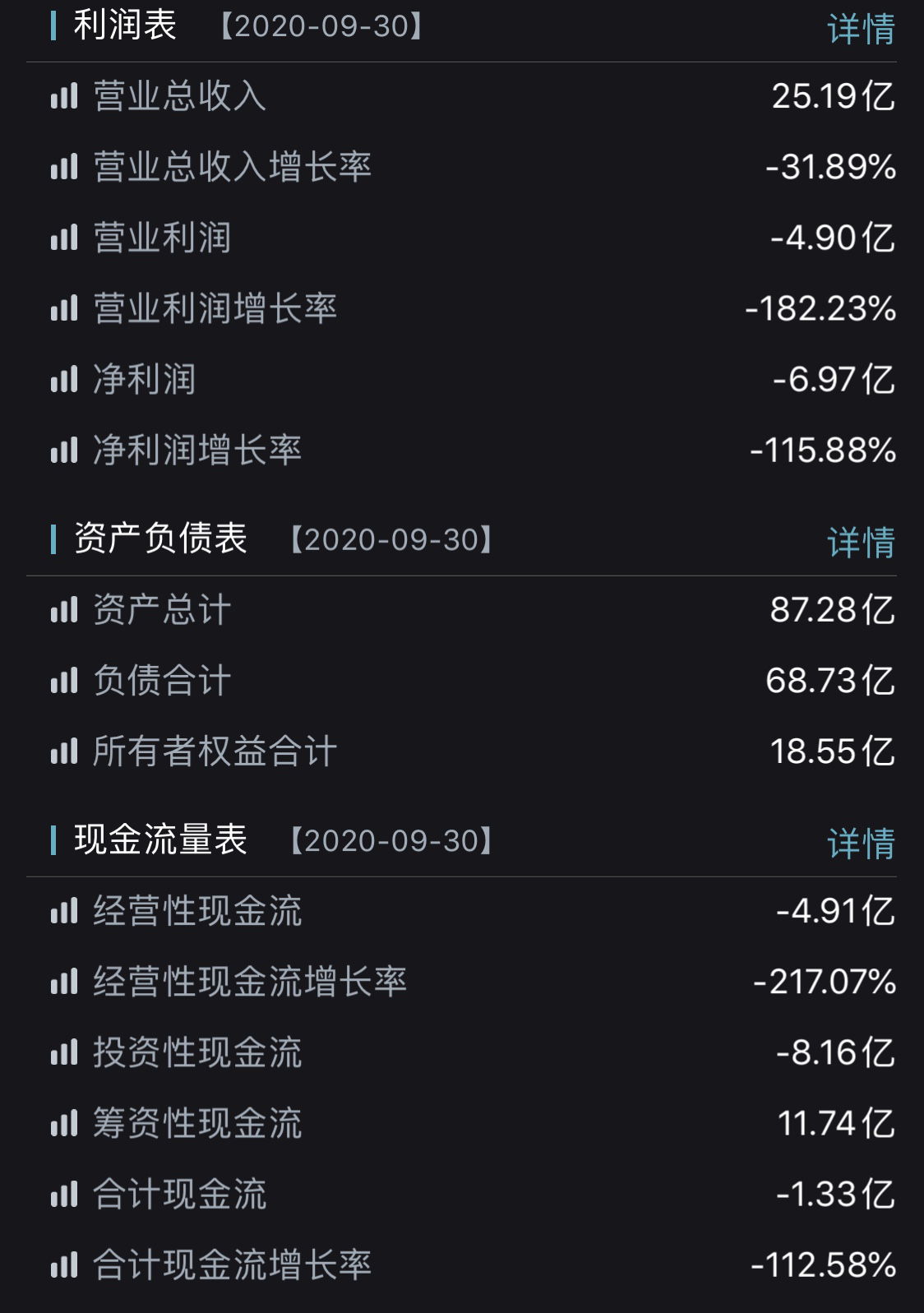Show the bar chart for 净利润
The height and width of the screenshot is (1313, 924).
64,379
